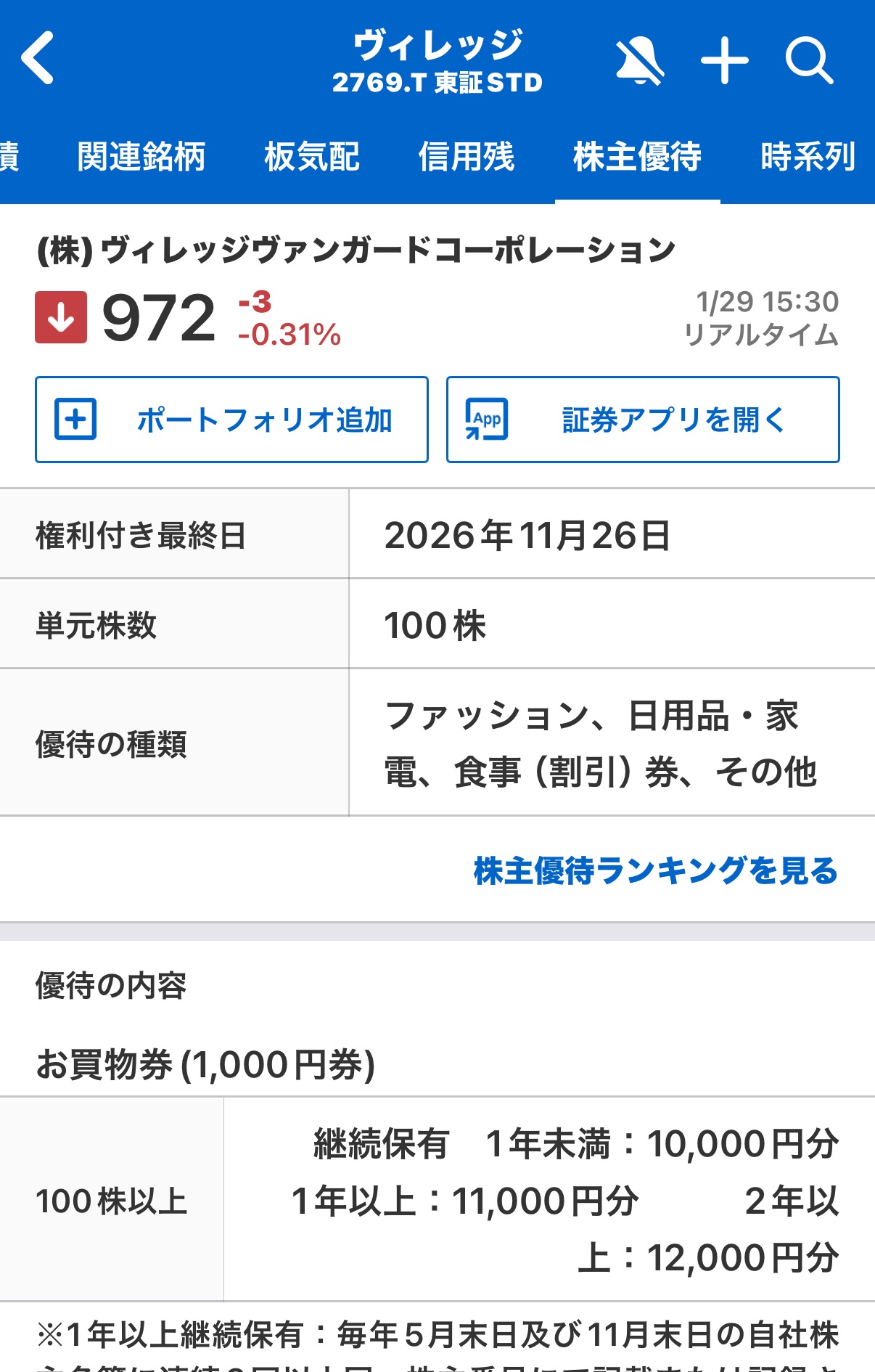Switch to the 板気配 tab
This screenshot has height=1372, width=875.
[x=311, y=157]
